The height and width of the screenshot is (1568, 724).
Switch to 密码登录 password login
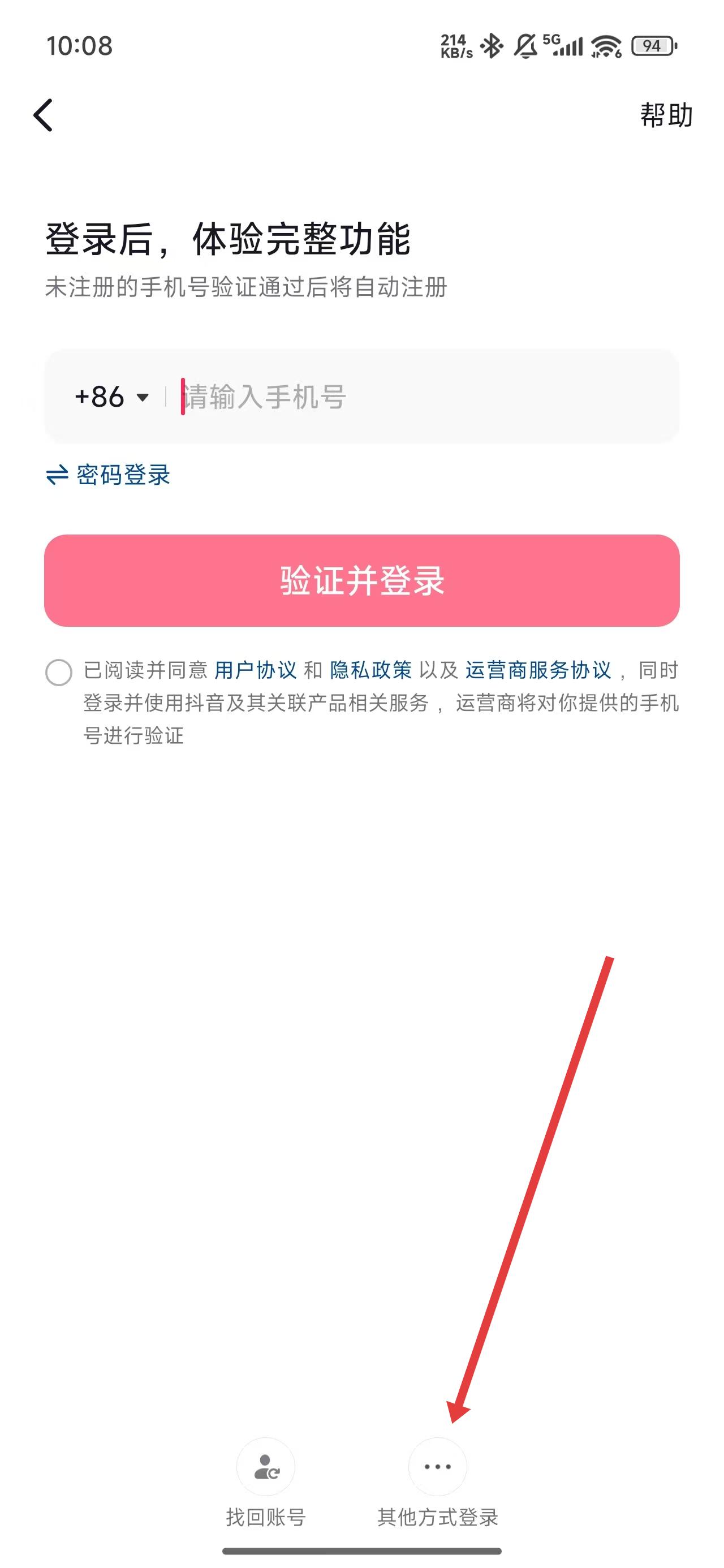pos(109,475)
